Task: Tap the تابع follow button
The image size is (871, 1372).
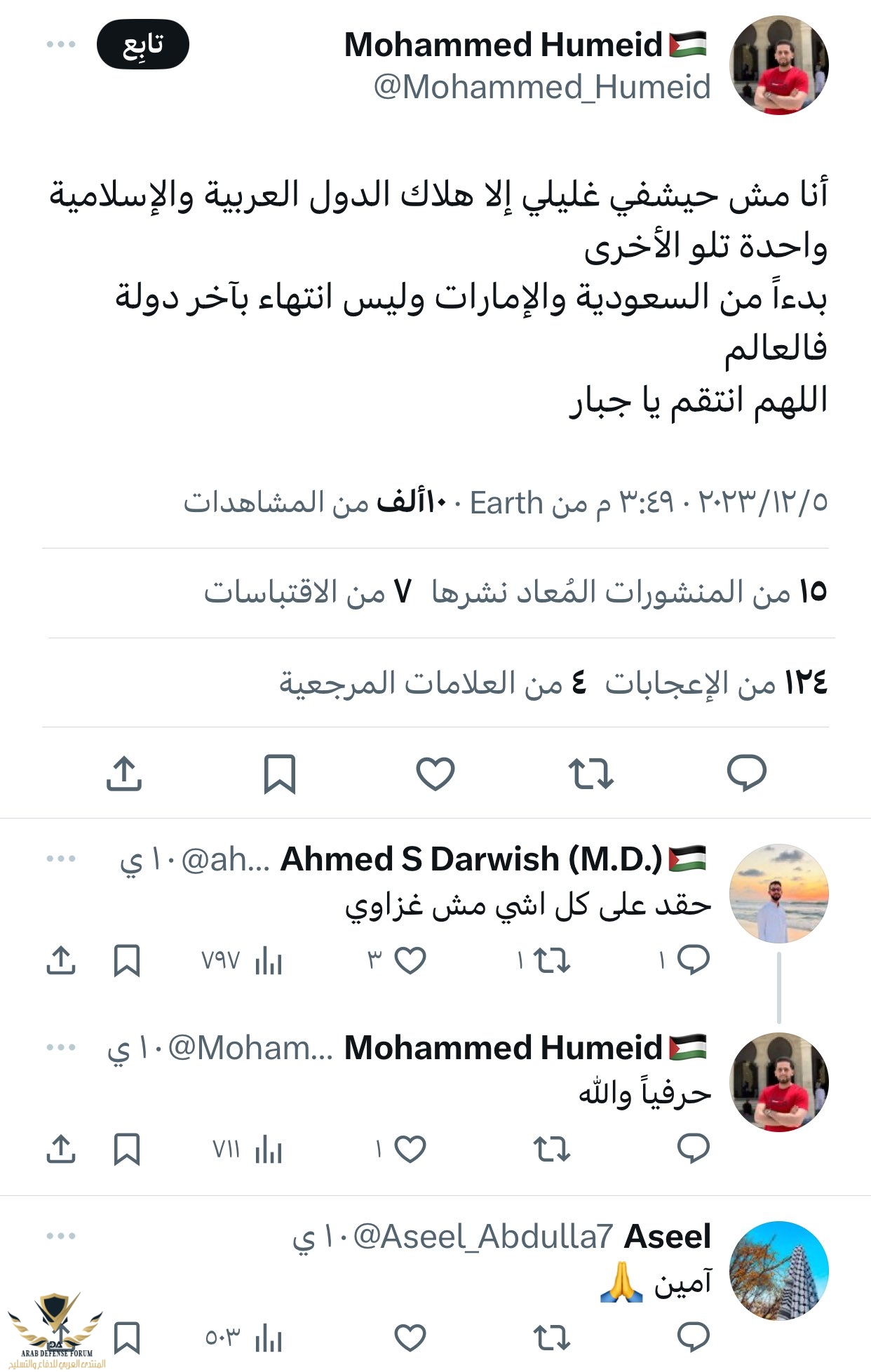Action: 142,45
